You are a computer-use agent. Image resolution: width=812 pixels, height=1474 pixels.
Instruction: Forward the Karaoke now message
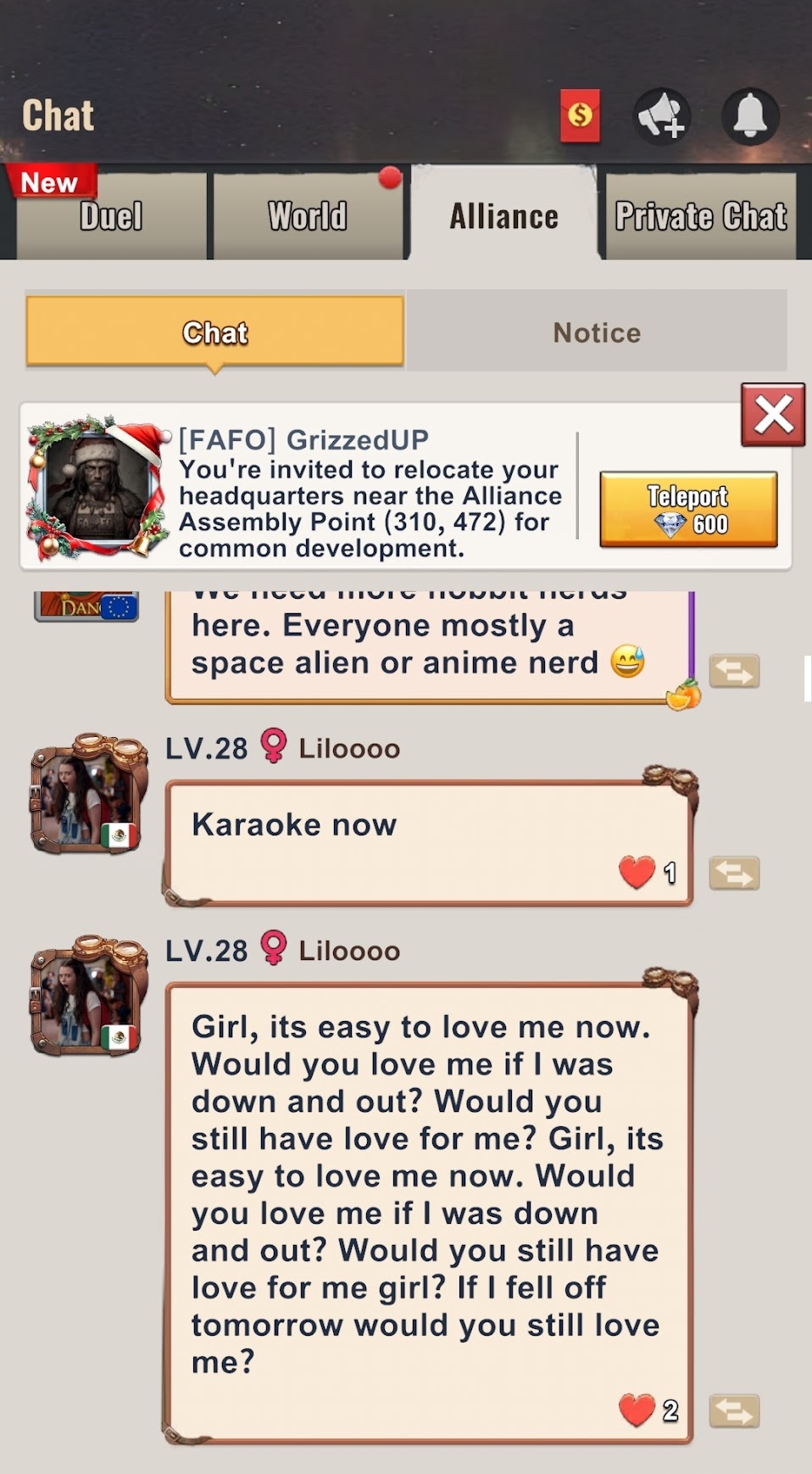[734, 873]
